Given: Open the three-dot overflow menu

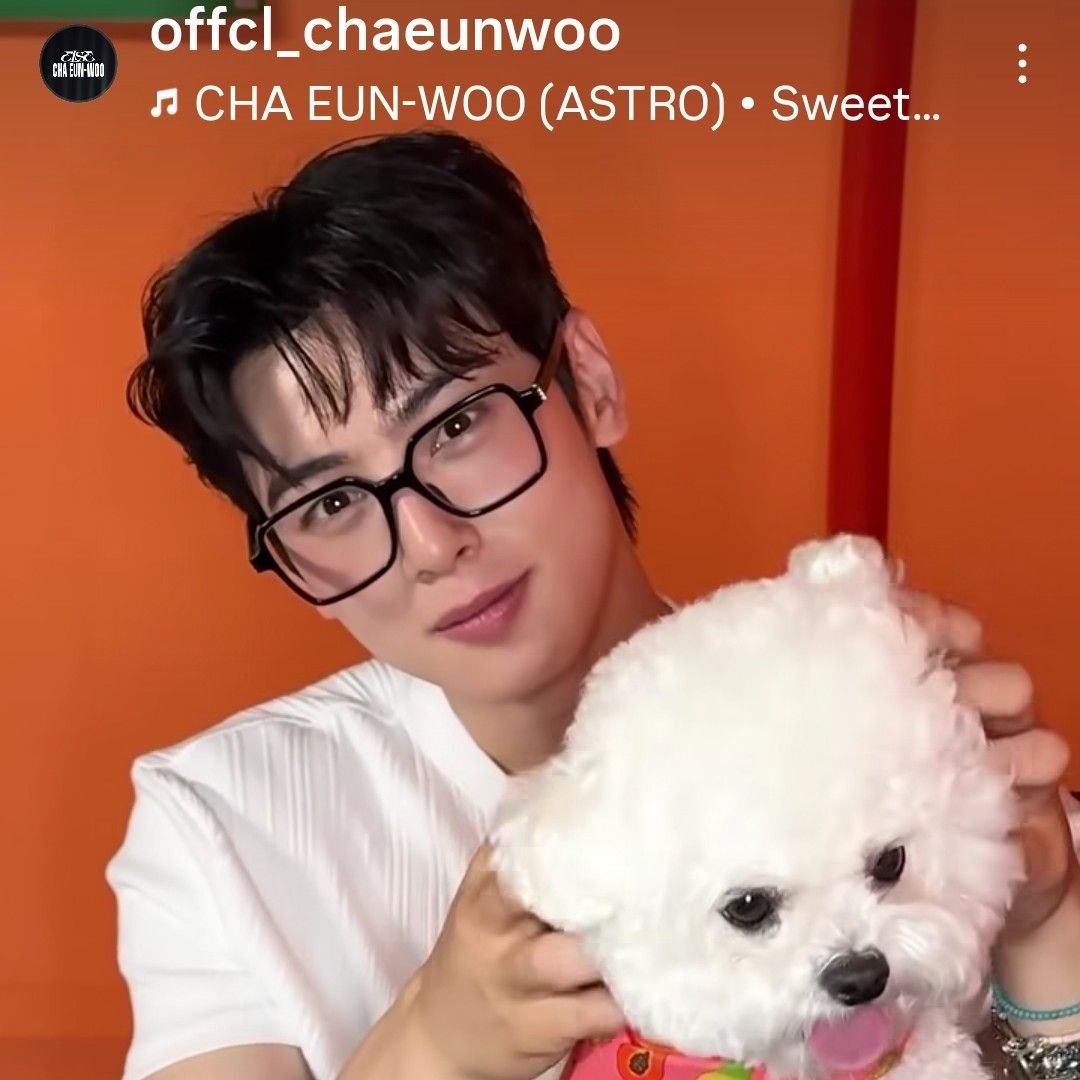Looking at the screenshot, I should (x=1021, y=64).
